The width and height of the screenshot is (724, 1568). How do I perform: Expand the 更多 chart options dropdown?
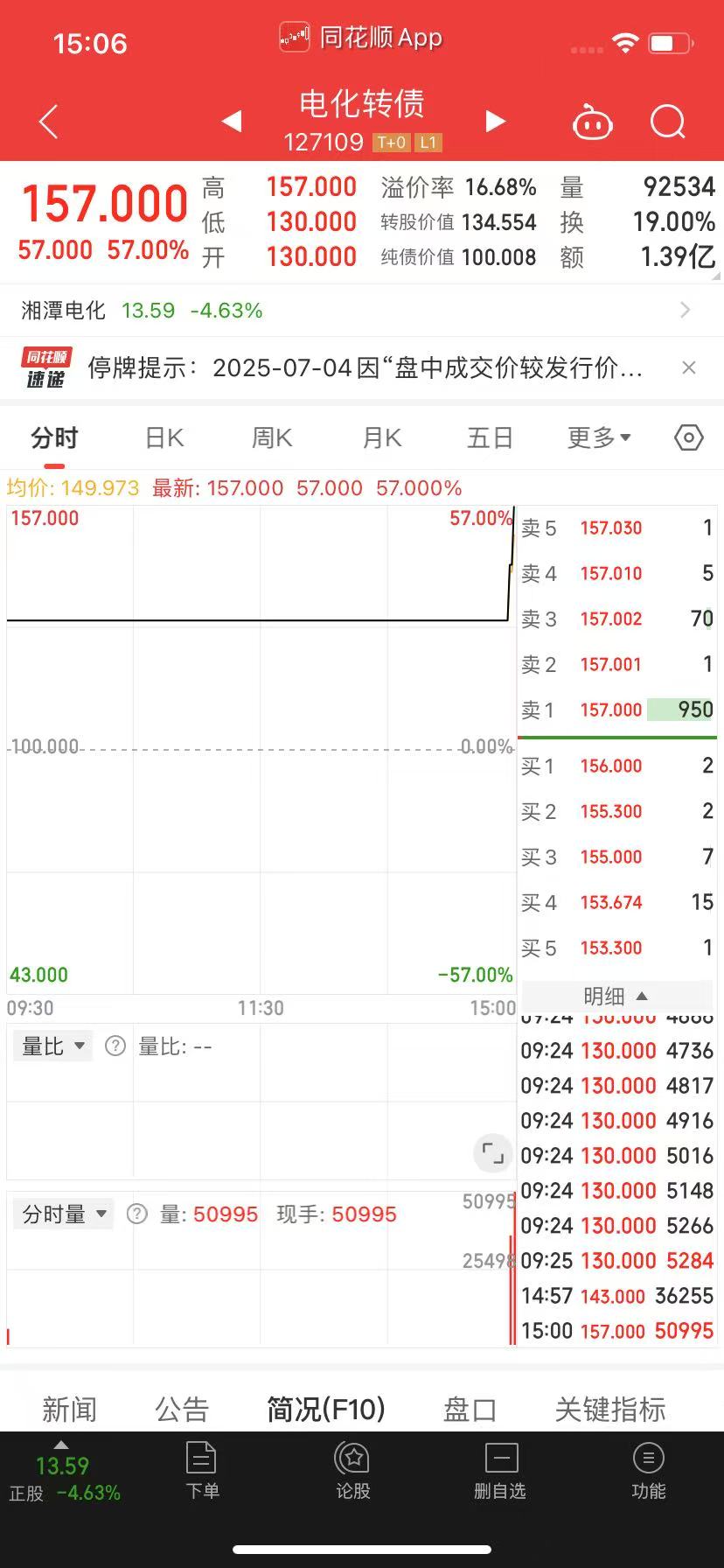(x=599, y=437)
